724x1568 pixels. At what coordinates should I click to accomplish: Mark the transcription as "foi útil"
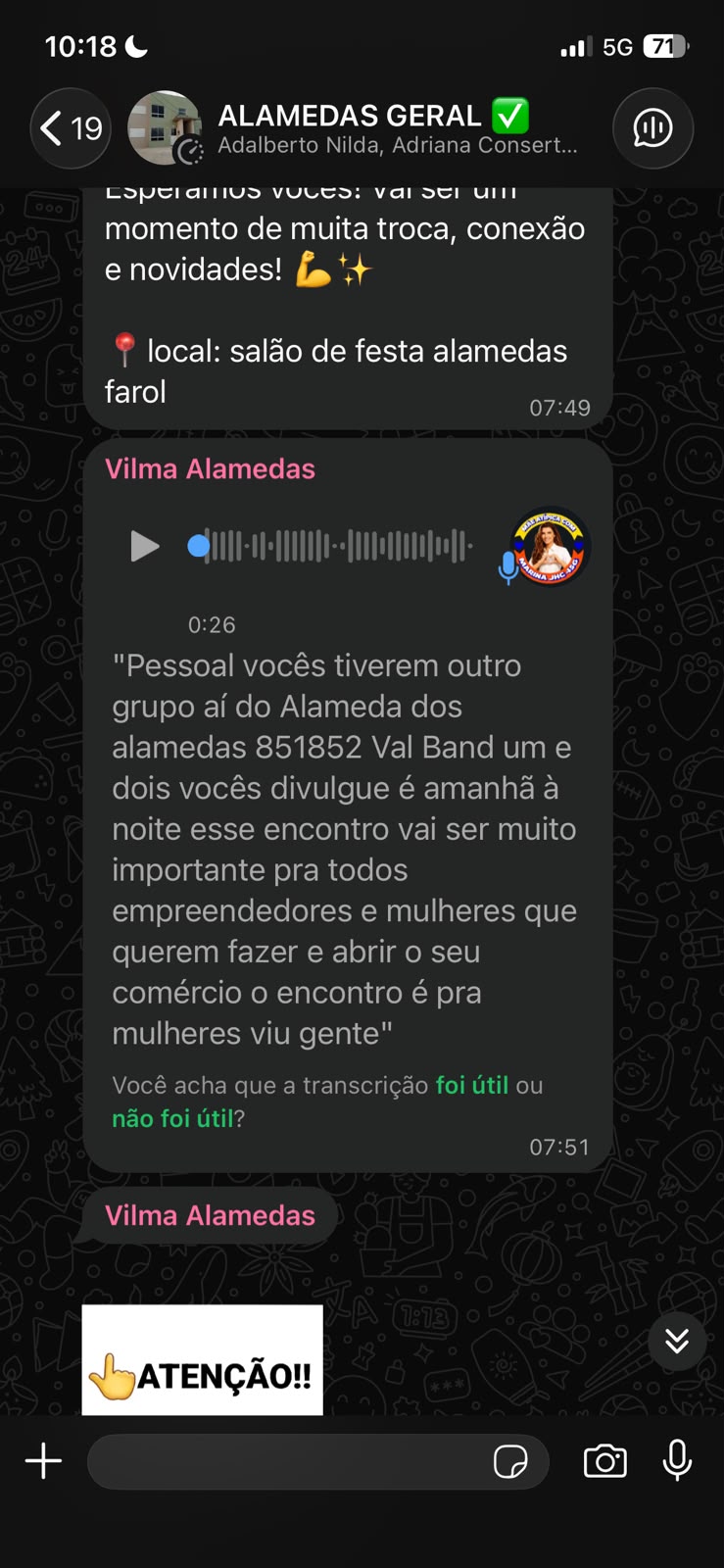472,1085
